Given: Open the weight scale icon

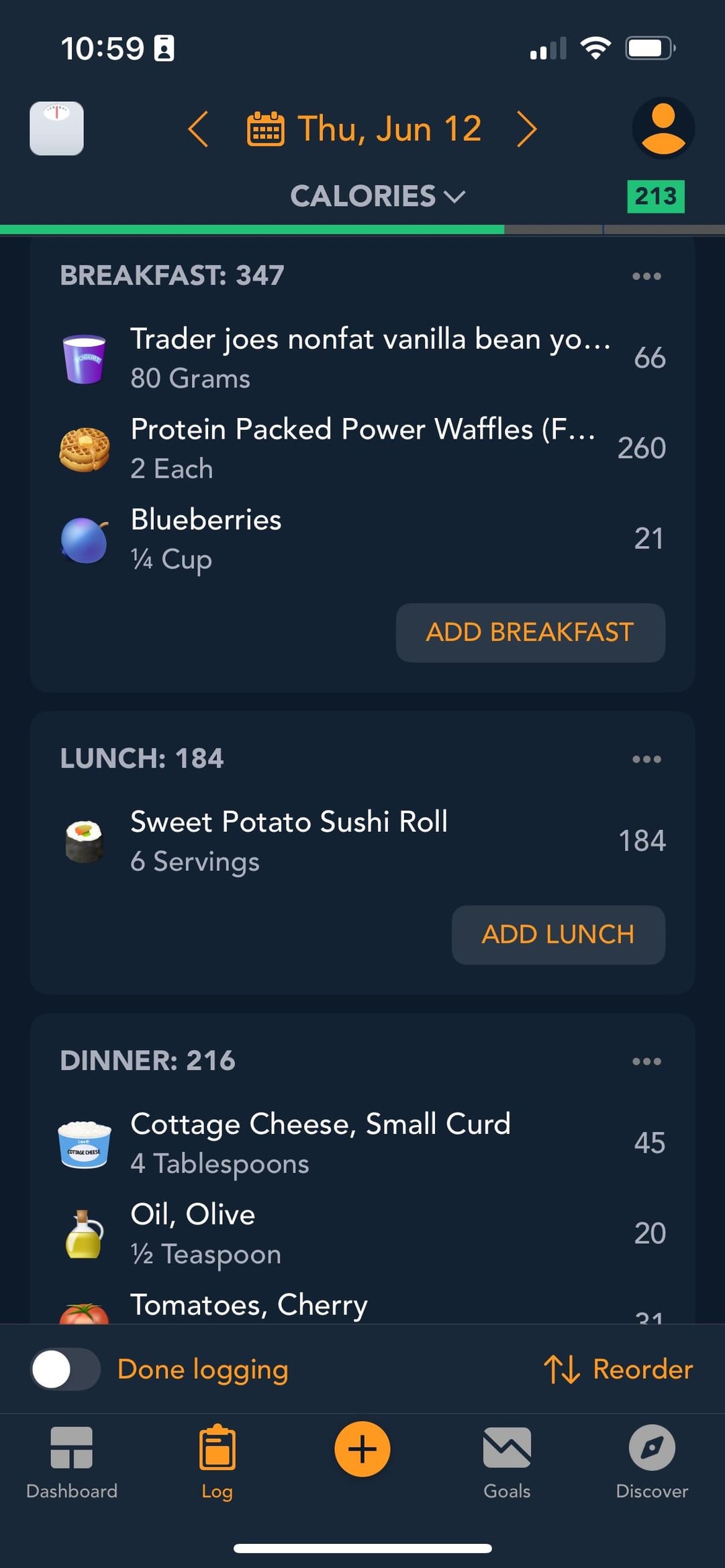Looking at the screenshot, I should coord(56,128).
